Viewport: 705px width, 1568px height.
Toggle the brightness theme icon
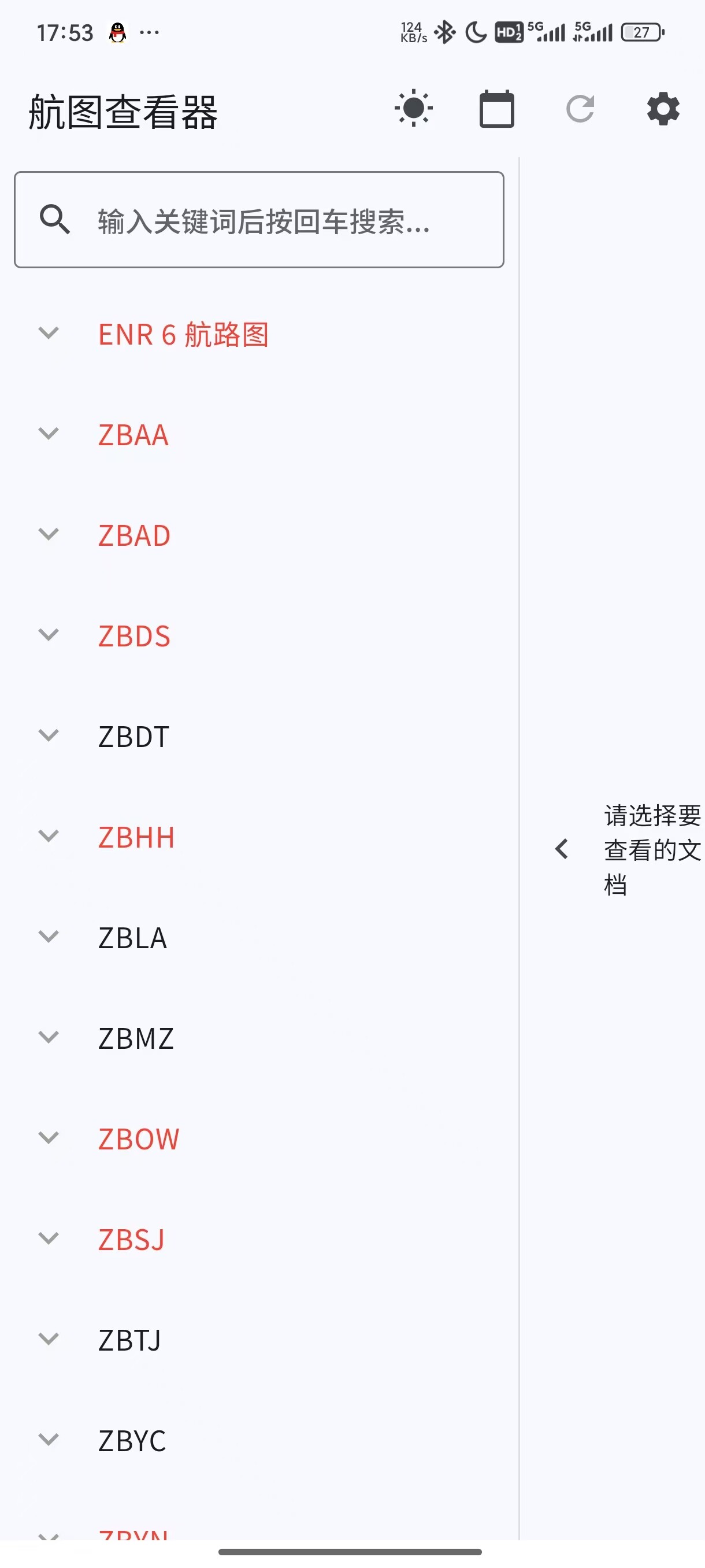pyautogui.click(x=414, y=109)
